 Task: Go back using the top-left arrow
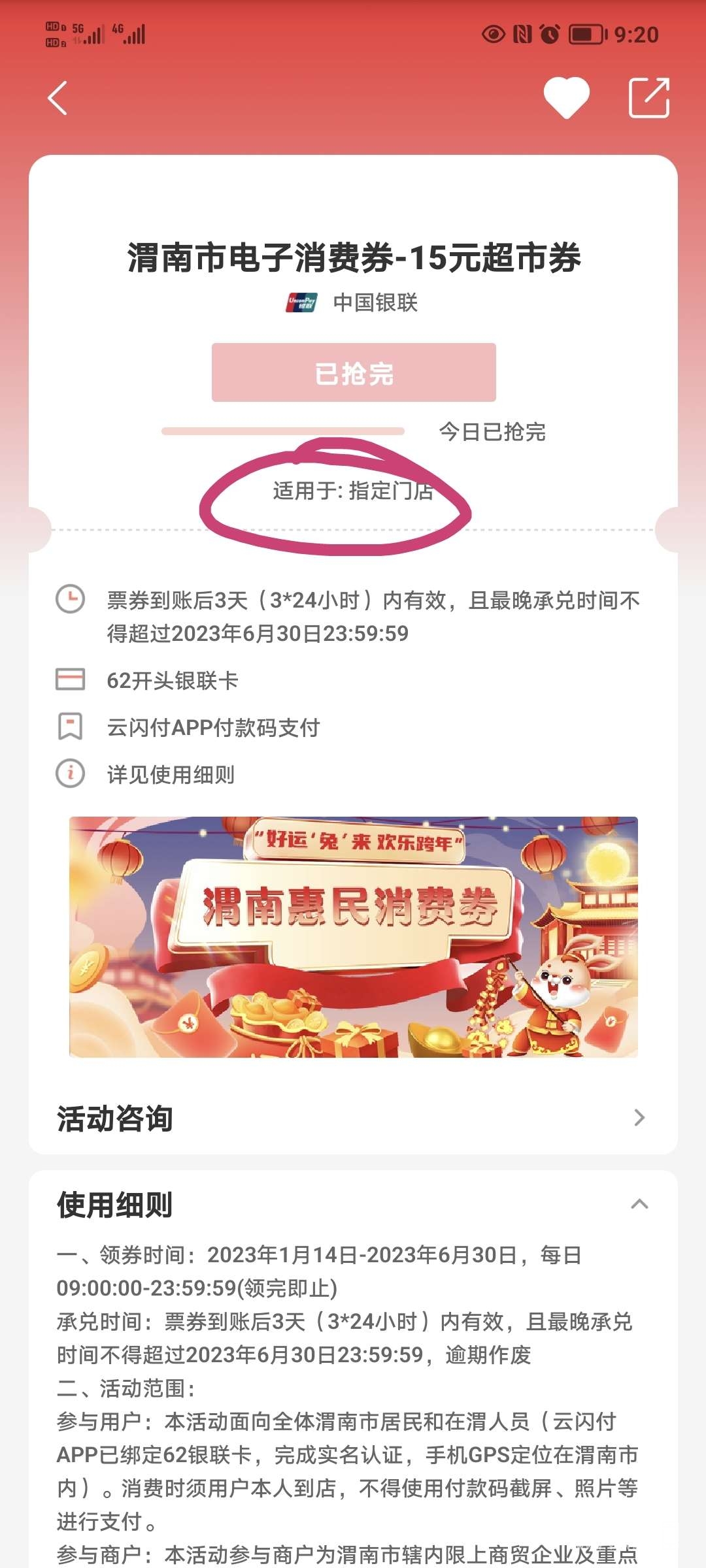pyautogui.click(x=58, y=99)
